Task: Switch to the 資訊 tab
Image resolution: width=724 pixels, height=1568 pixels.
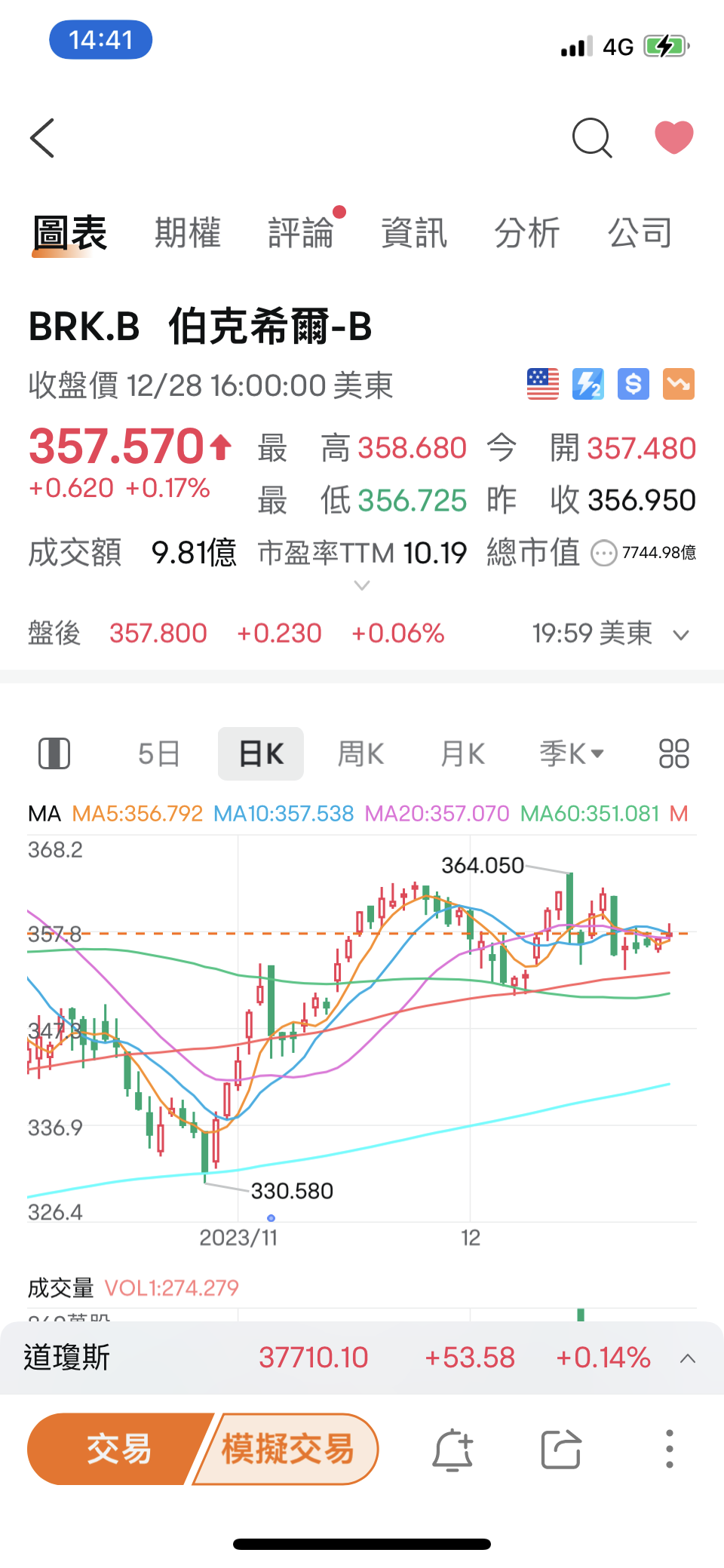Action: [414, 232]
